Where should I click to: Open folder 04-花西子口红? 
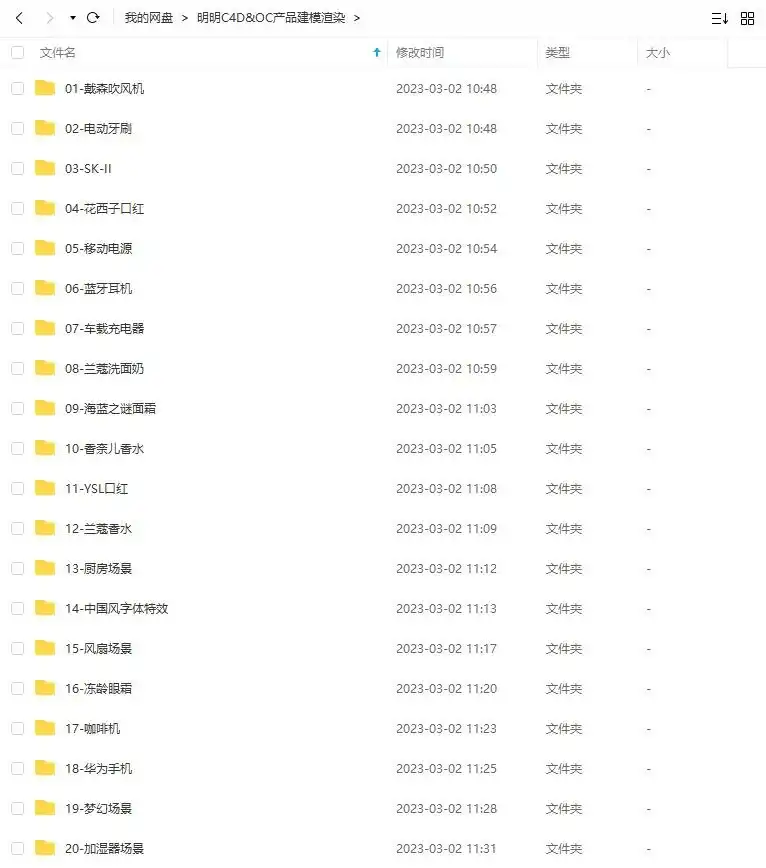pos(104,209)
